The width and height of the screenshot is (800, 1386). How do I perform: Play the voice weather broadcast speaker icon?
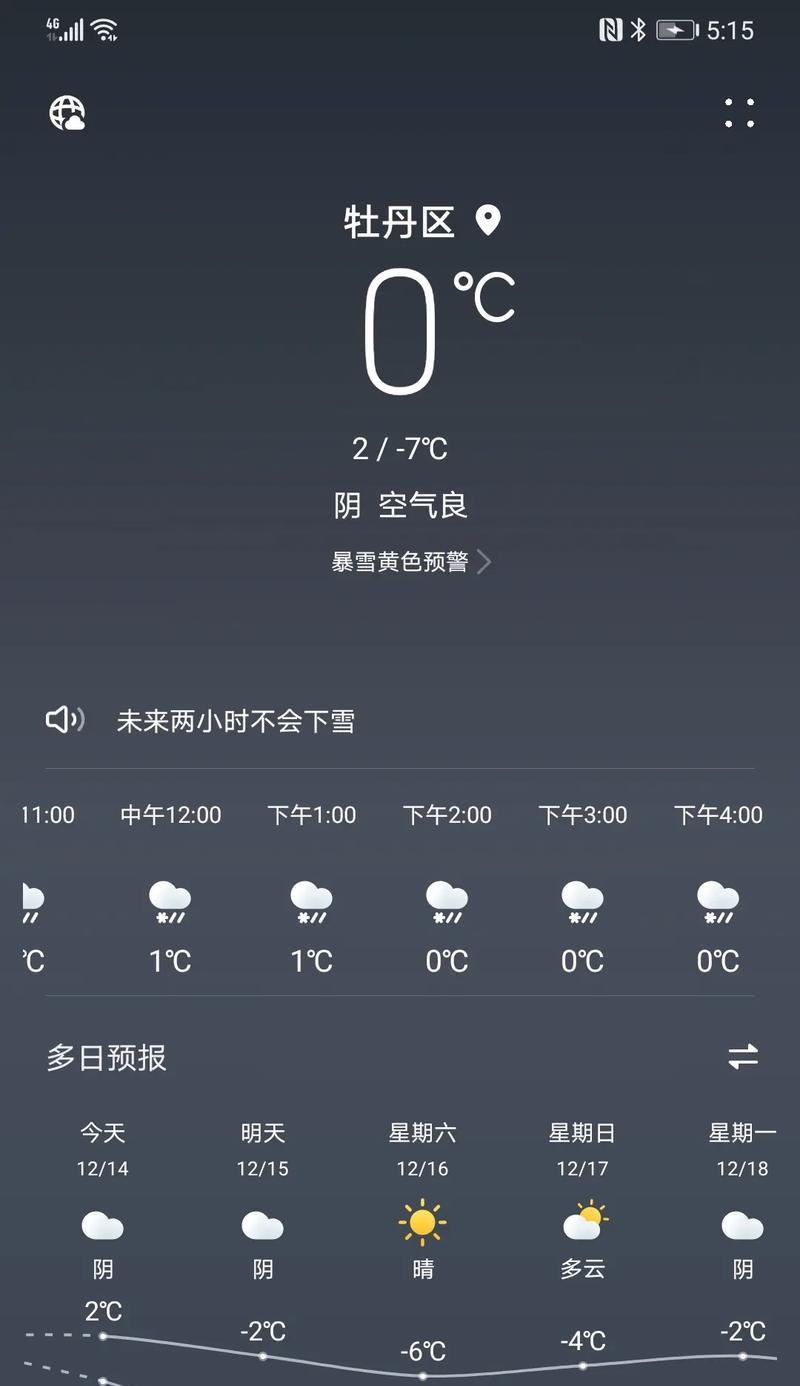(65, 720)
